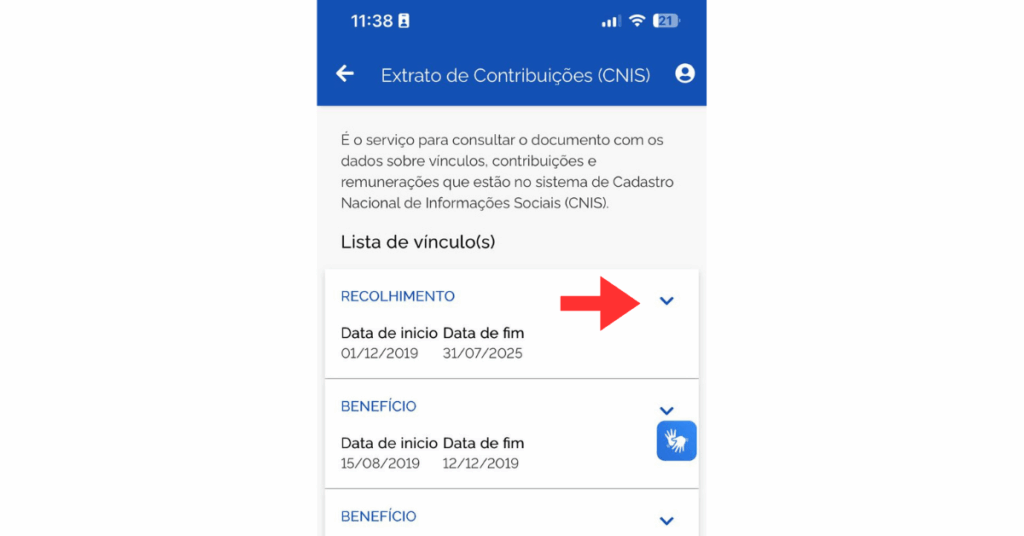Open the user profile icon
This screenshot has width=1024, height=536.
pos(685,74)
